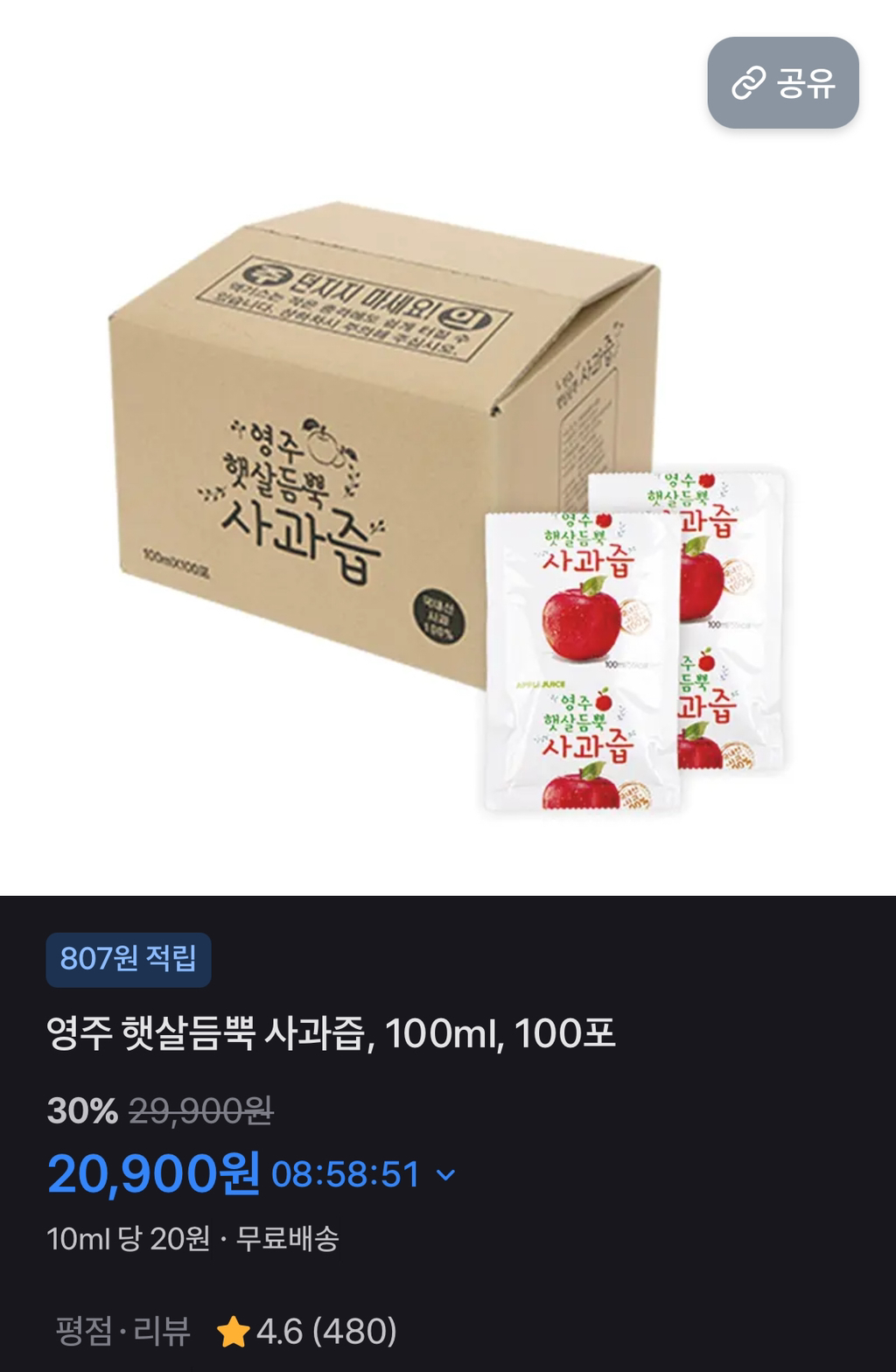Tap the 공유 share button
The image size is (896, 1372).
(783, 83)
